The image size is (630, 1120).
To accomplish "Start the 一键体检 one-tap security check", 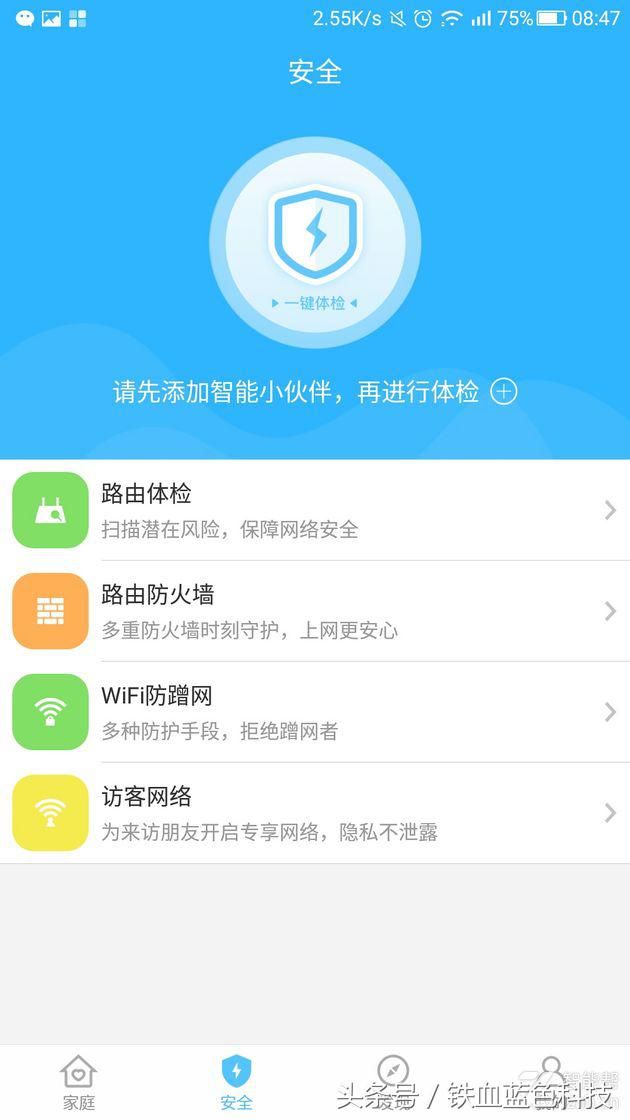I will pos(314,243).
